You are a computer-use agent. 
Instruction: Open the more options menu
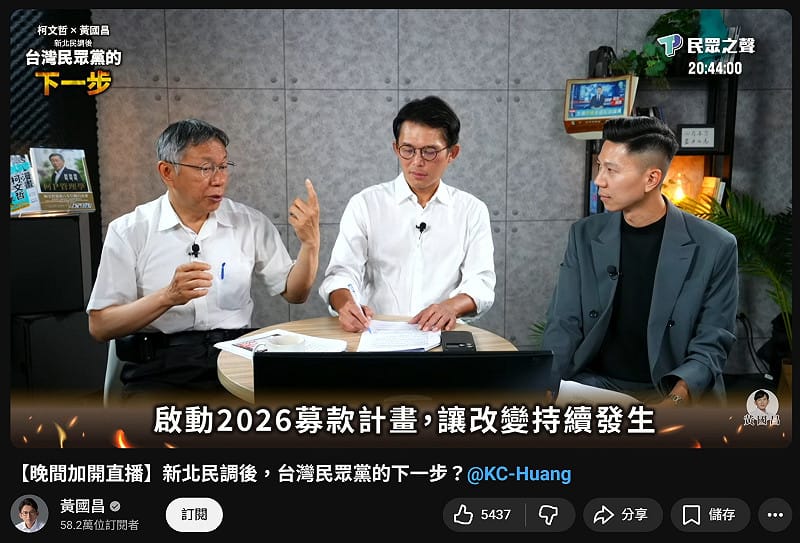pyautogui.click(x=775, y=515)
